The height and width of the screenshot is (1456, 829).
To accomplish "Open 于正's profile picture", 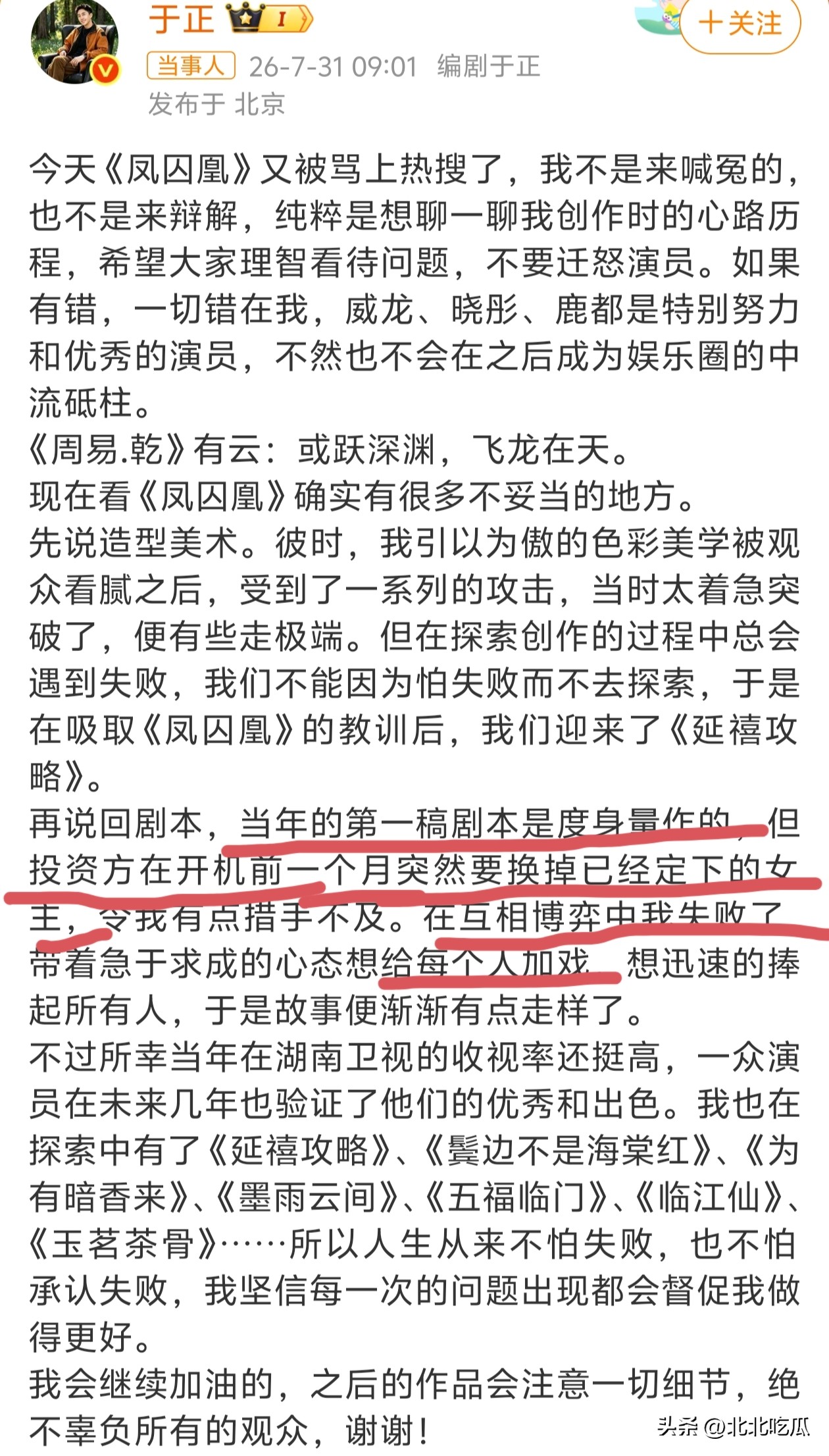I will click(x=75, y=42).
